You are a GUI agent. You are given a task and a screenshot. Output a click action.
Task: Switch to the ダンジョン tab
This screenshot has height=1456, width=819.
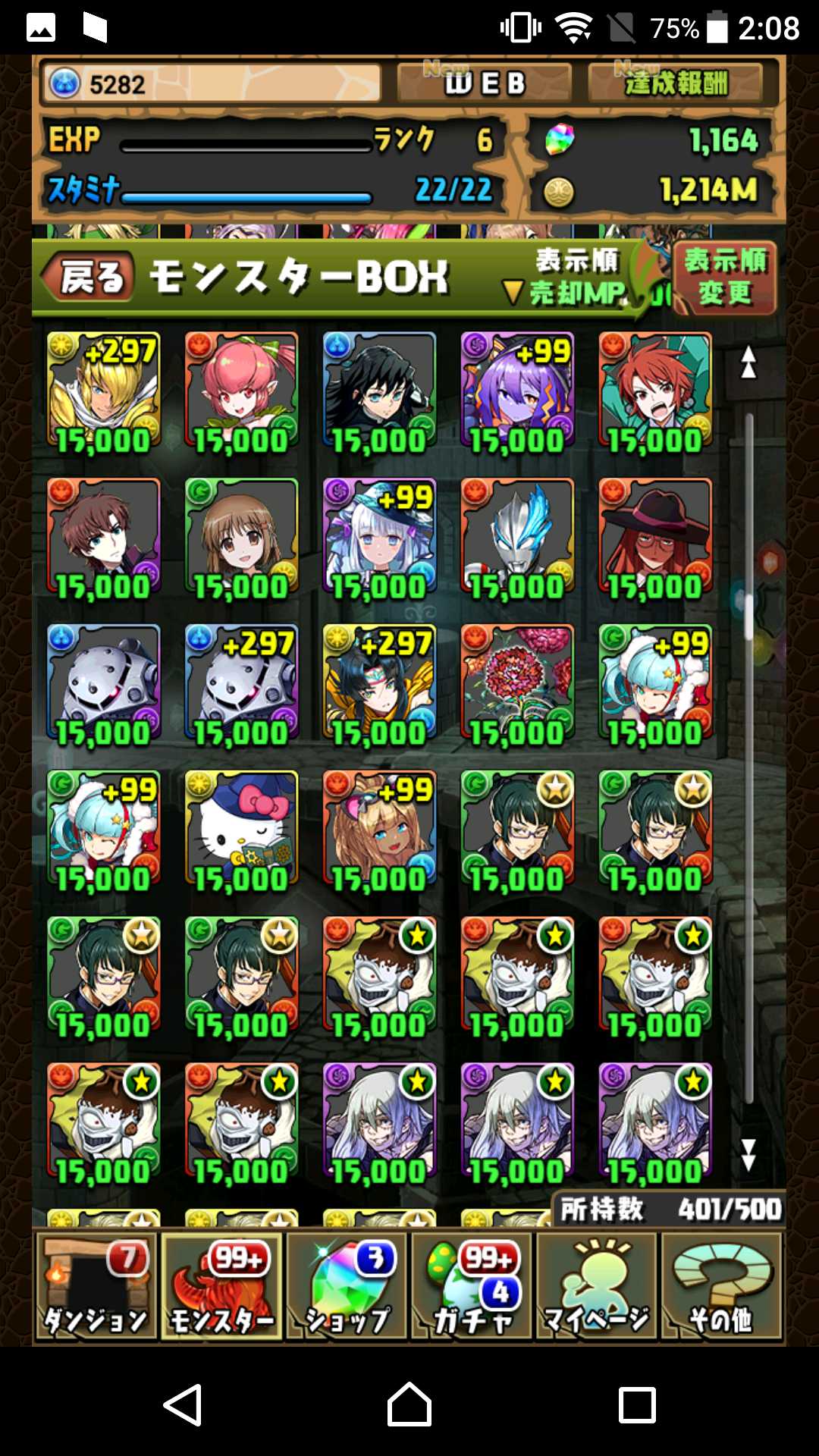(x=96, y=1286)
